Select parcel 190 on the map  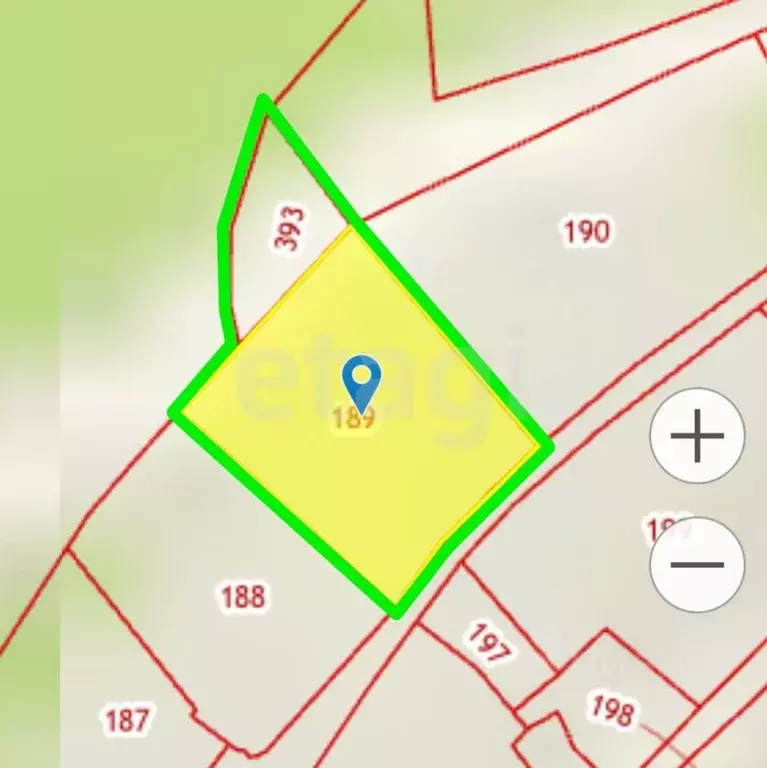(586, 233)
